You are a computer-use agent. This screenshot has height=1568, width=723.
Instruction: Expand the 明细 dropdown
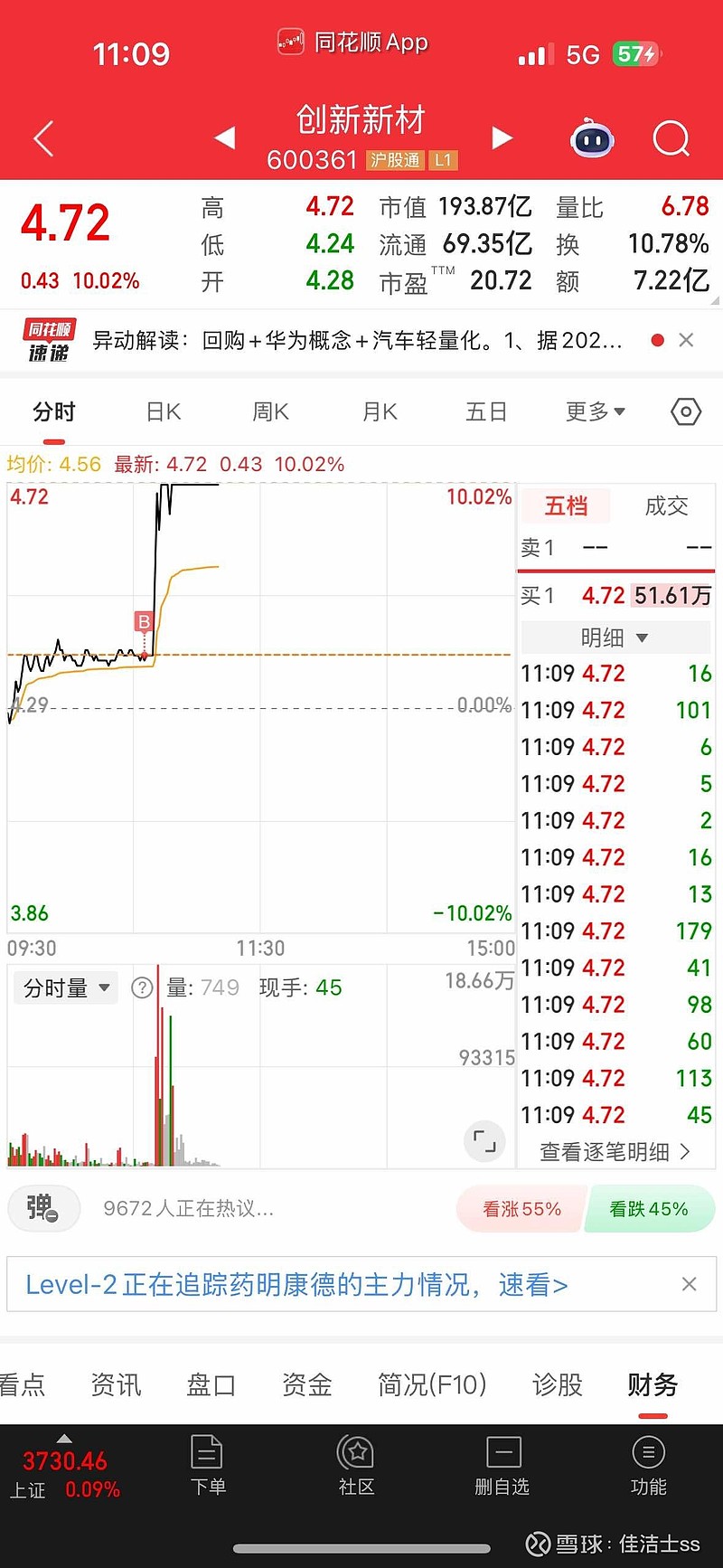tap(615, 638)
